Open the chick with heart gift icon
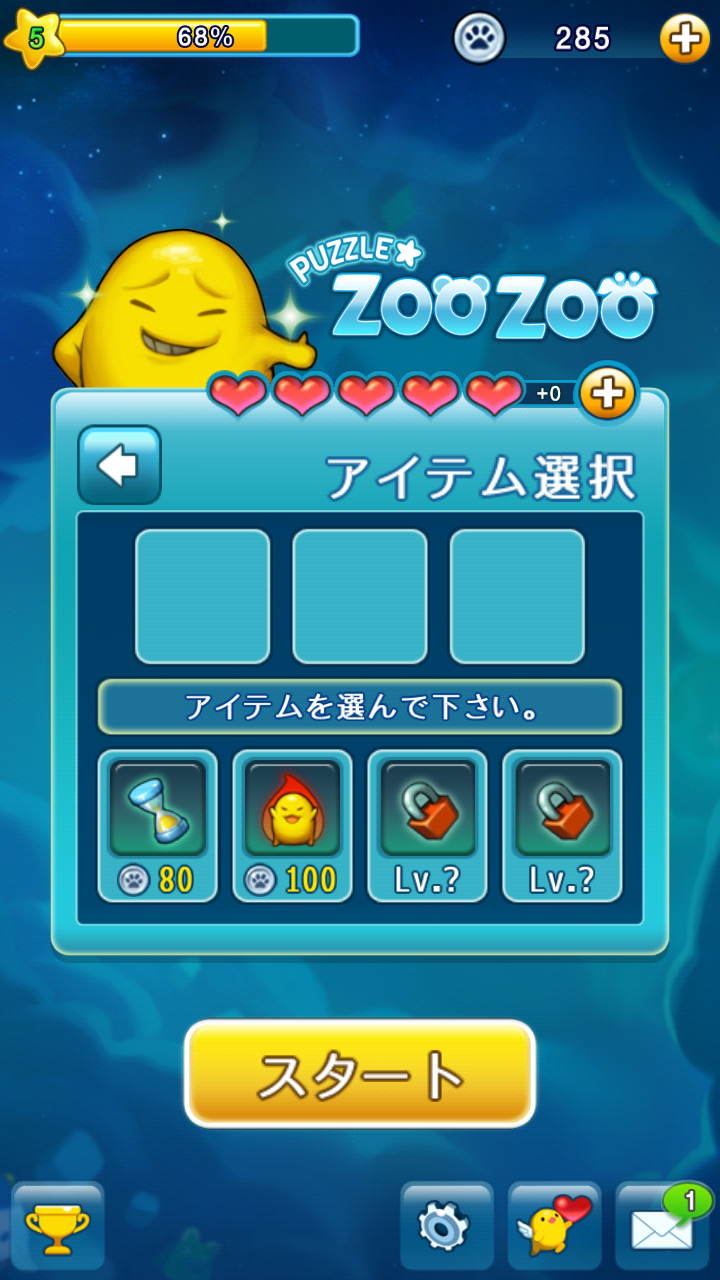 point(554,1226)
